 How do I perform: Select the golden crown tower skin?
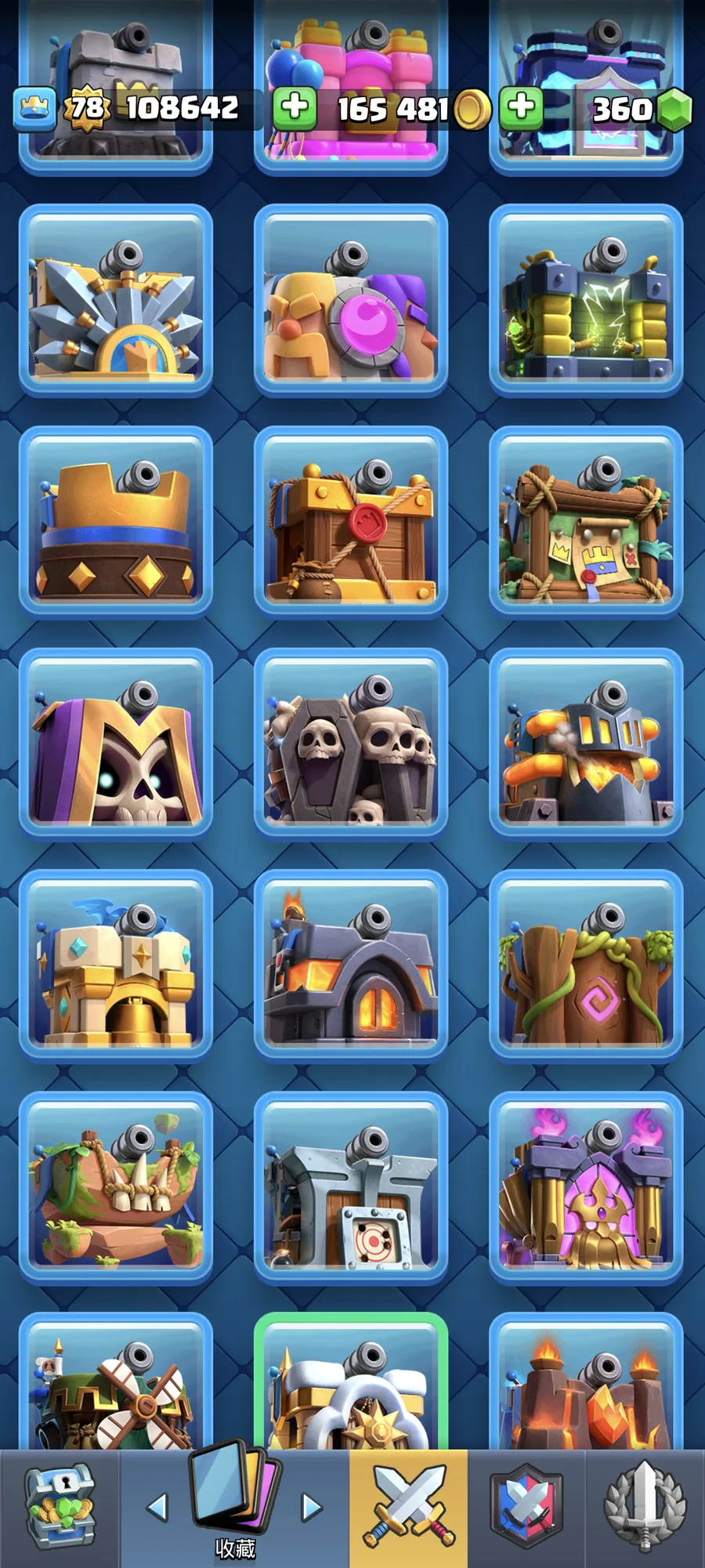click(116, 521)
